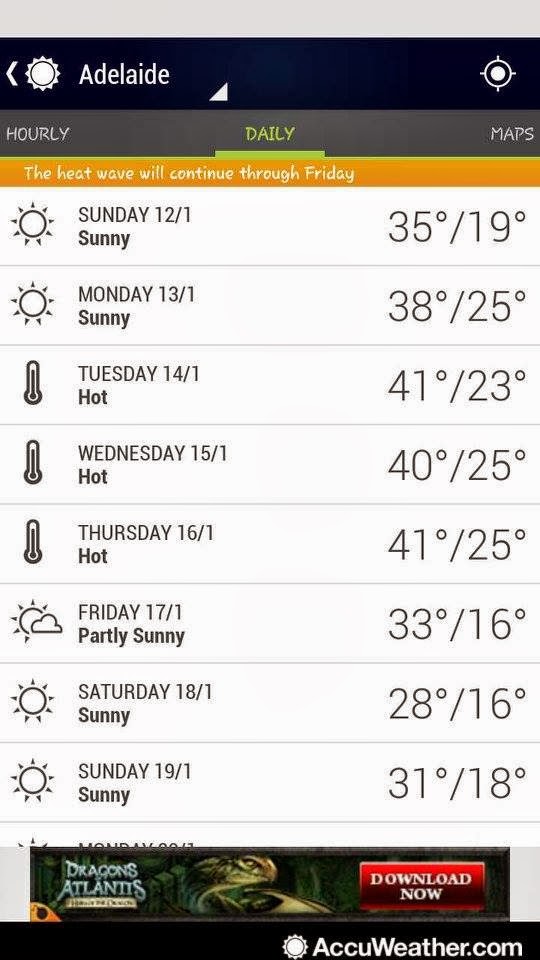Select the Daily tab
540x960 pixels.
pos(269,134)
